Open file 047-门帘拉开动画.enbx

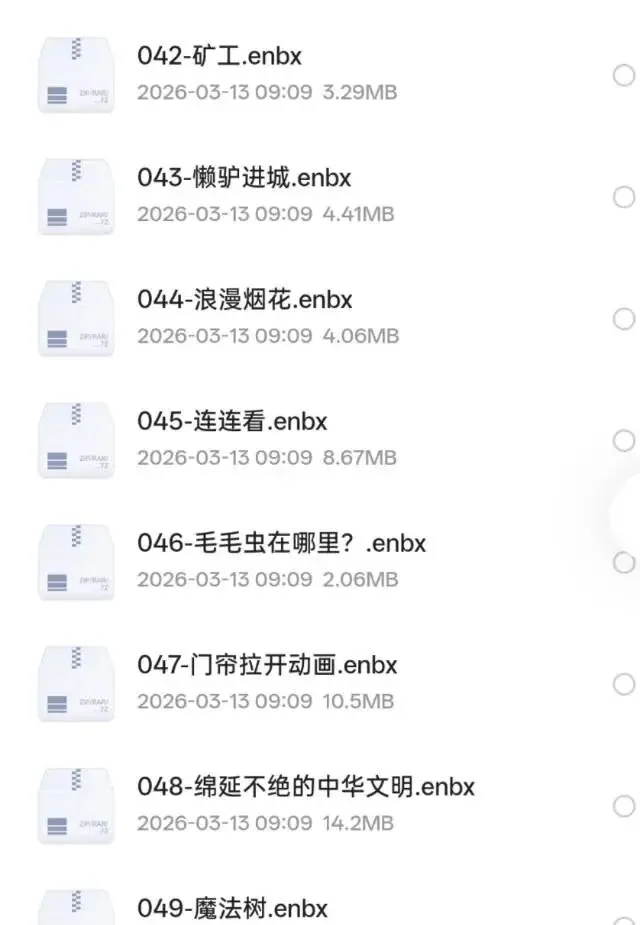(x=267, y=666)
